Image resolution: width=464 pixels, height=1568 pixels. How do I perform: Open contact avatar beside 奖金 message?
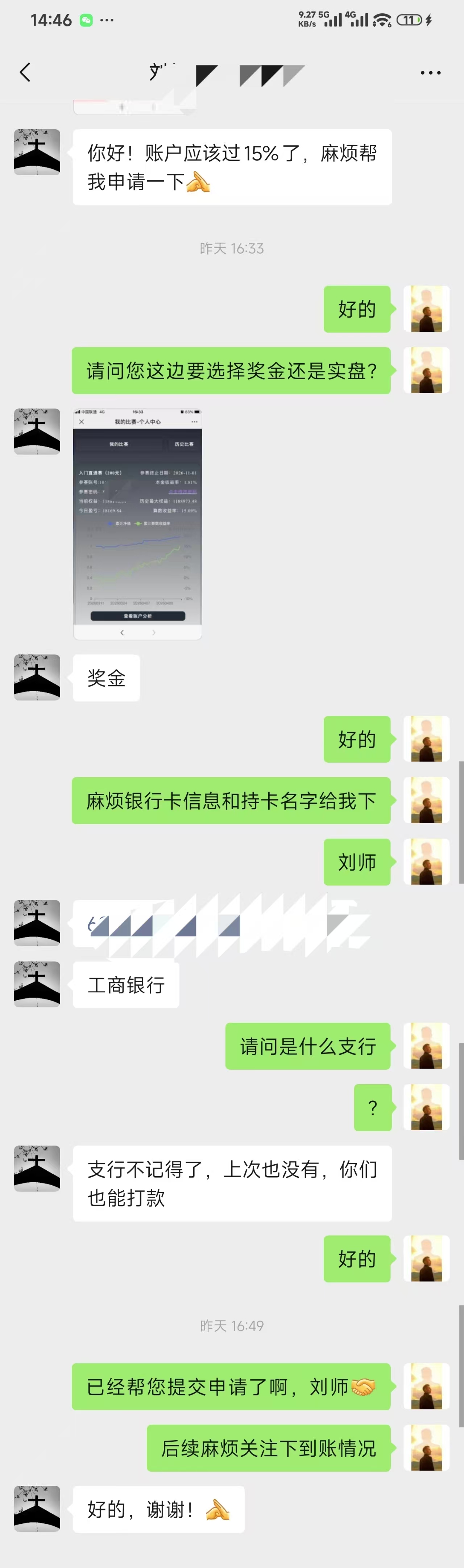[x=37, y=678]
